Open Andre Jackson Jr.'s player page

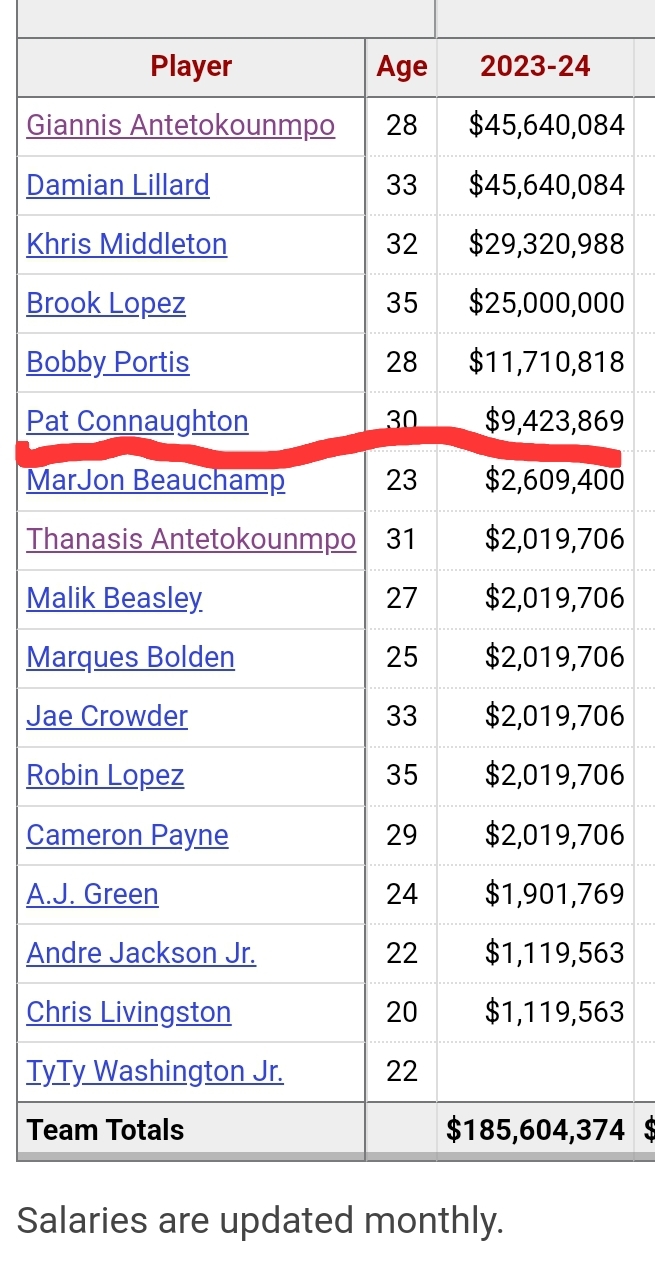click(141, 953)
